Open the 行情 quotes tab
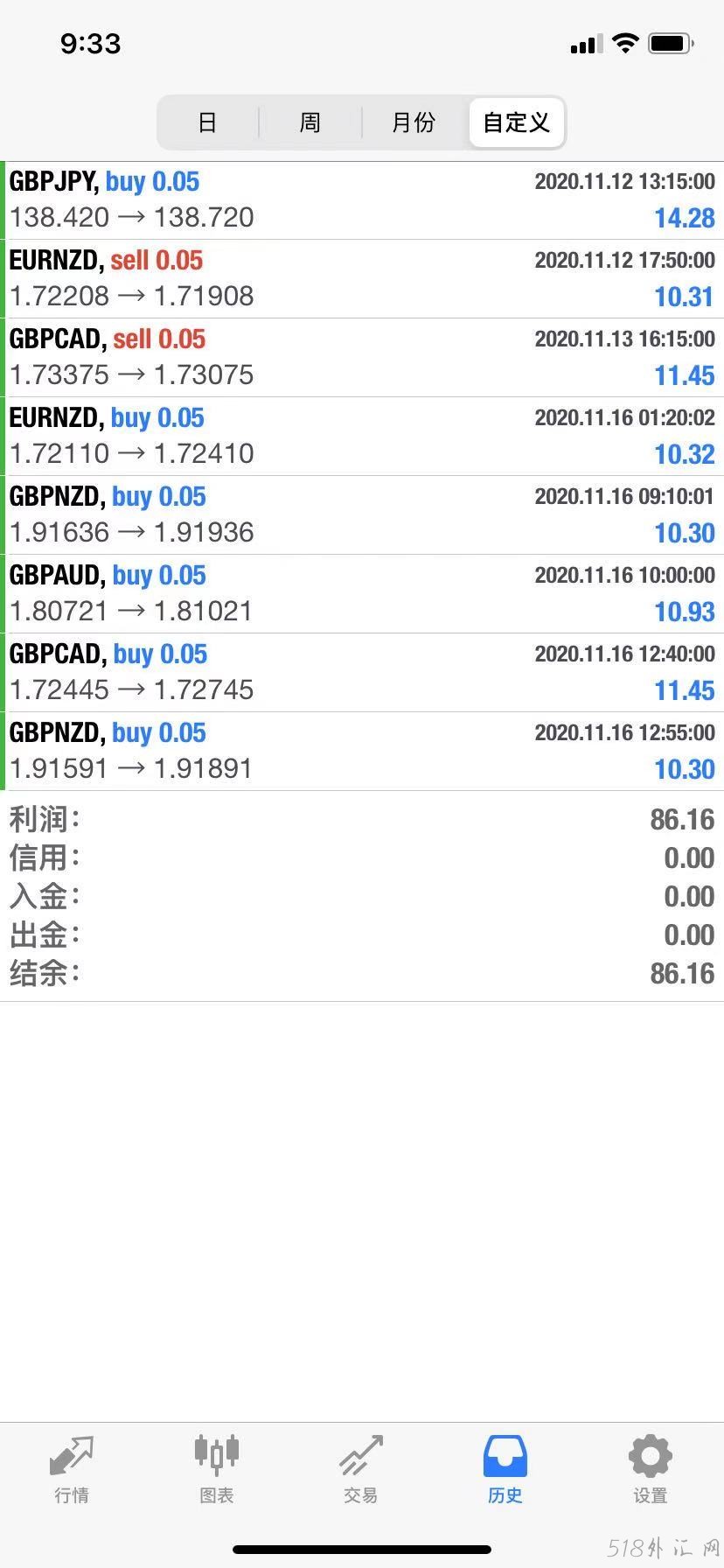 pos(72,1469)
